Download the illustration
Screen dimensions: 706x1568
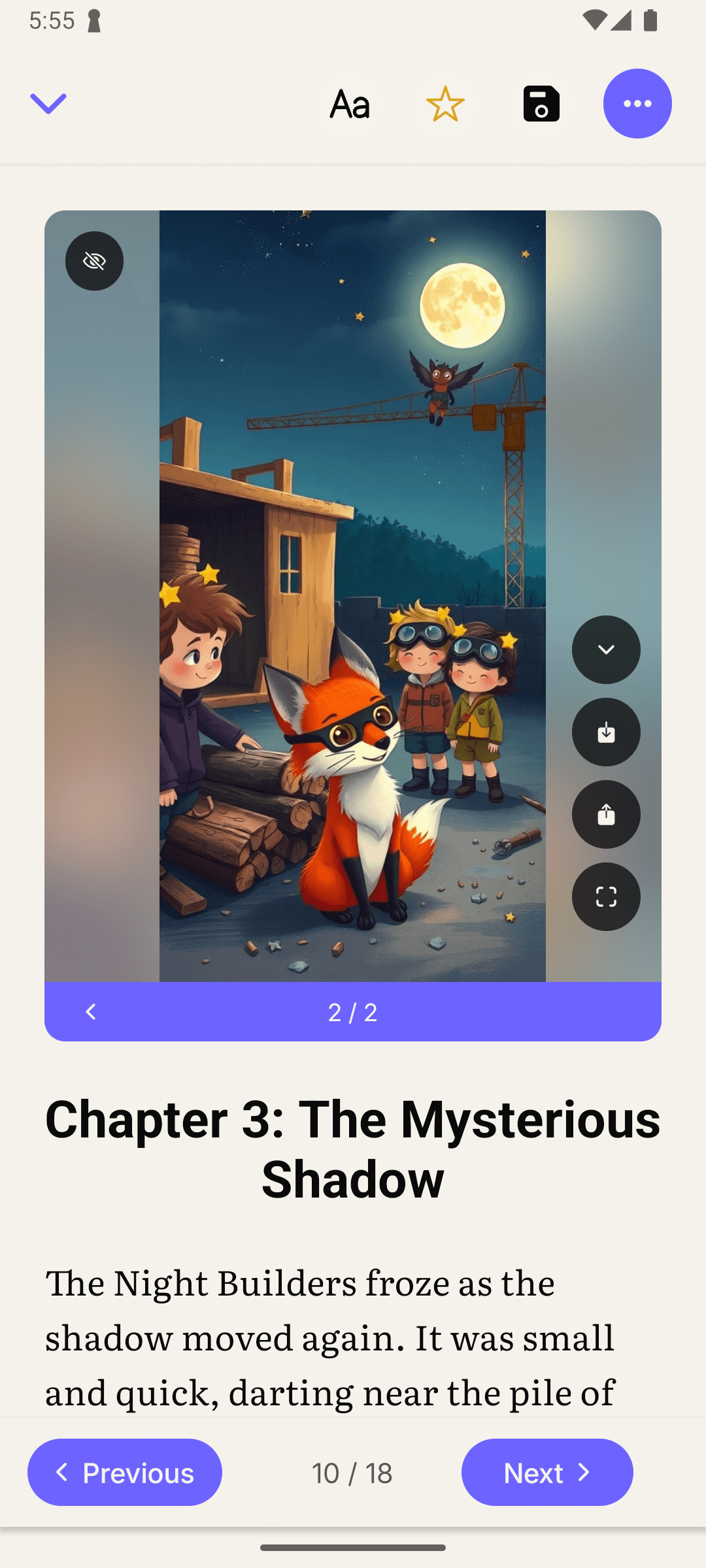[606, 732]
